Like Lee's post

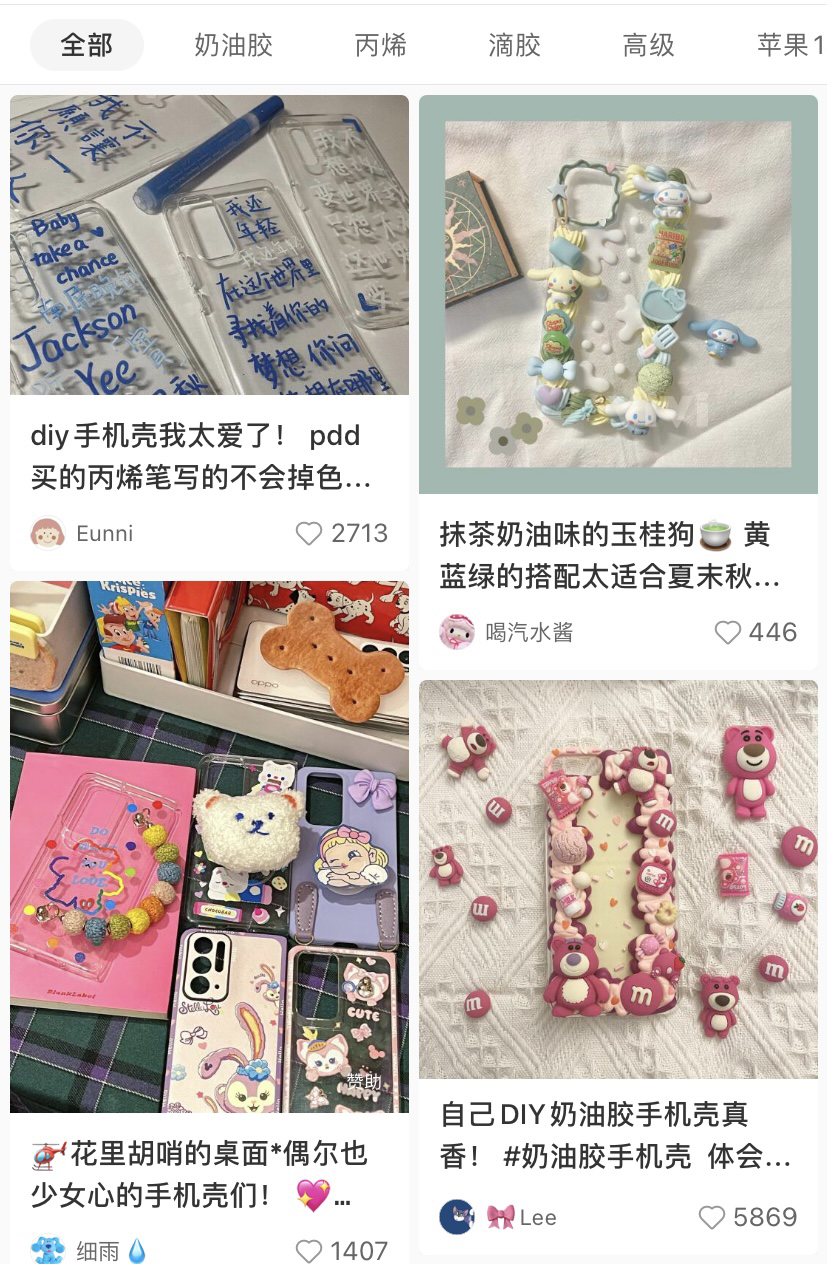(x=712, y=1217)
